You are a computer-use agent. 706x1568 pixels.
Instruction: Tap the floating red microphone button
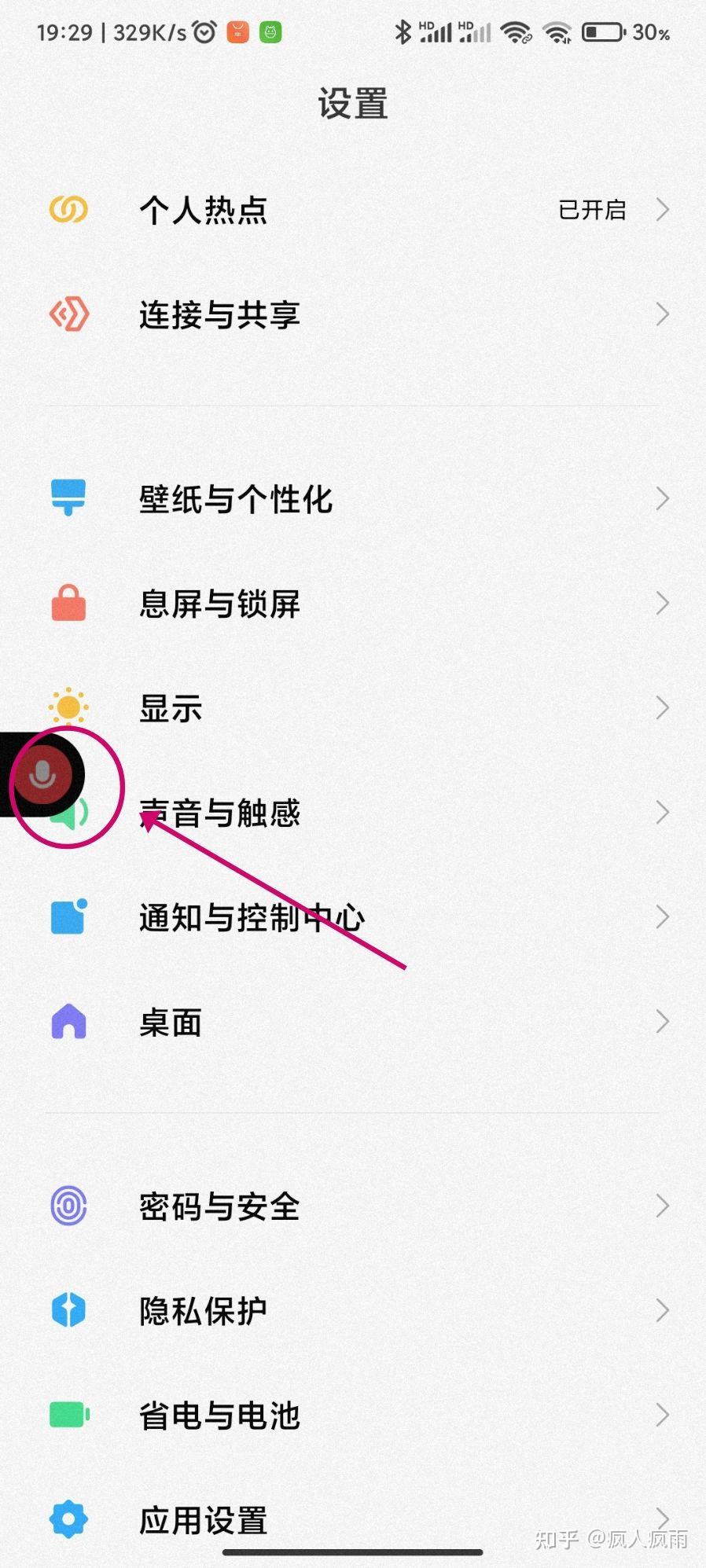42,775
